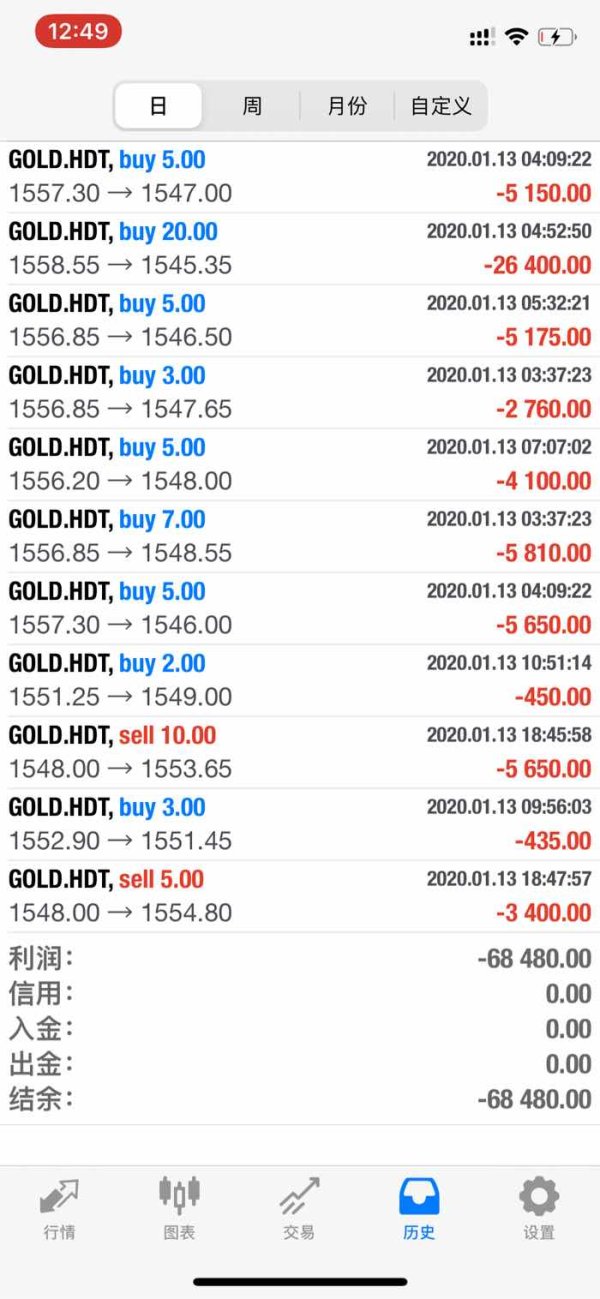Open the buy 5.00 trade at 05:32:21
The height and width of the screenshot is (1299, 600).
pyautogui.click(x=300, y=321)
